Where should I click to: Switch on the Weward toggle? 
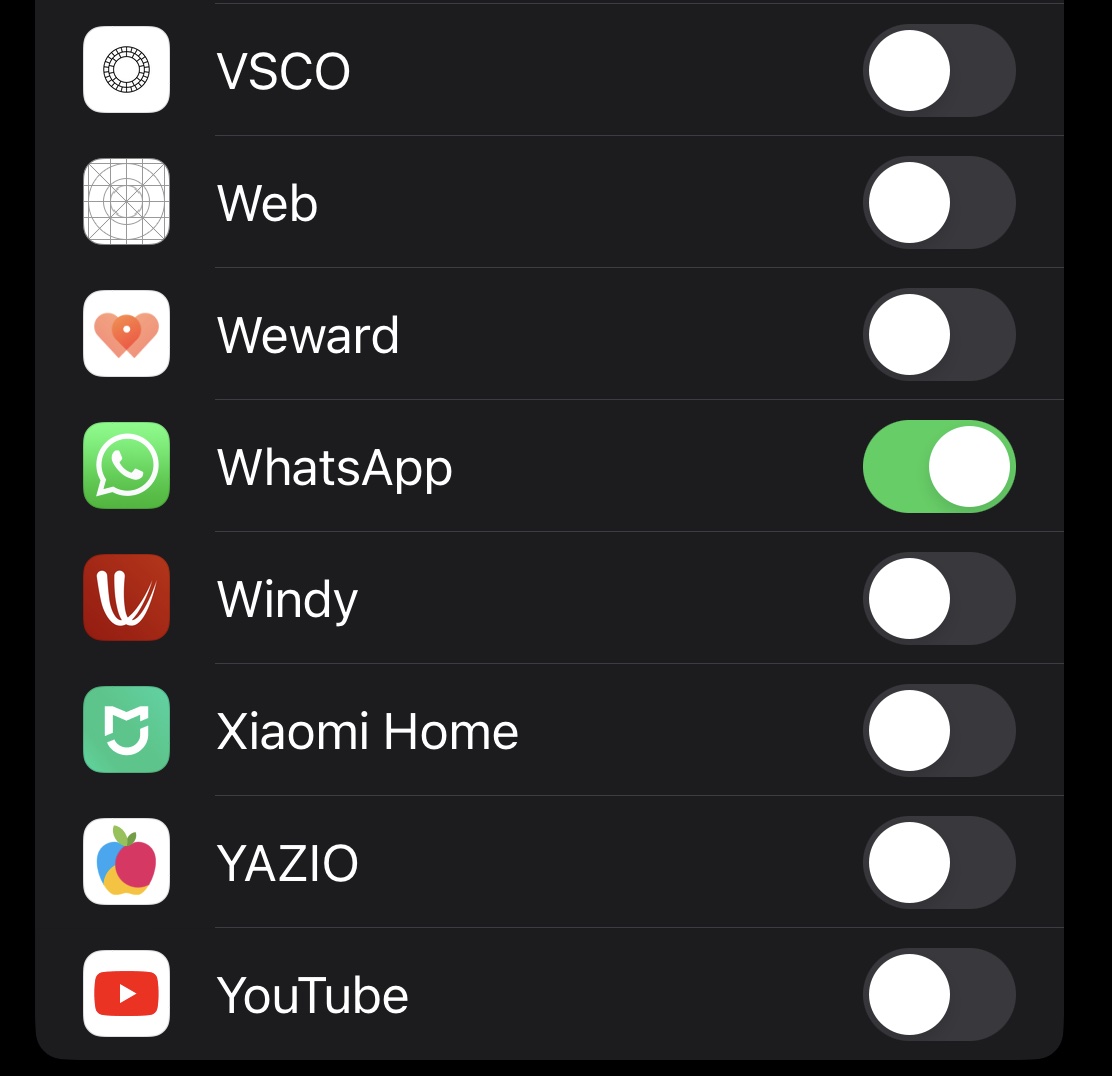(x=938, y=335)
